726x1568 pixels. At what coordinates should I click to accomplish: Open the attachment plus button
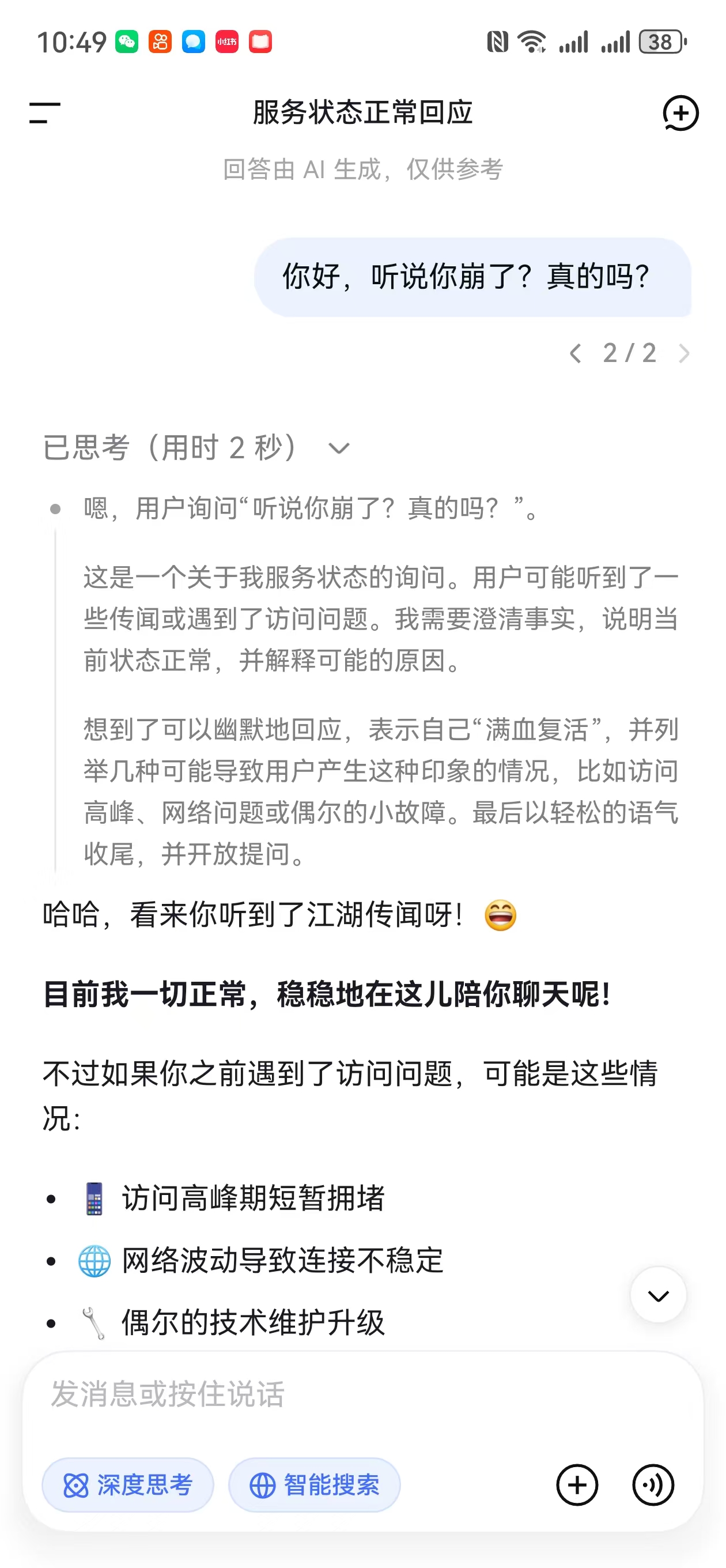(x=577, y=1485)
